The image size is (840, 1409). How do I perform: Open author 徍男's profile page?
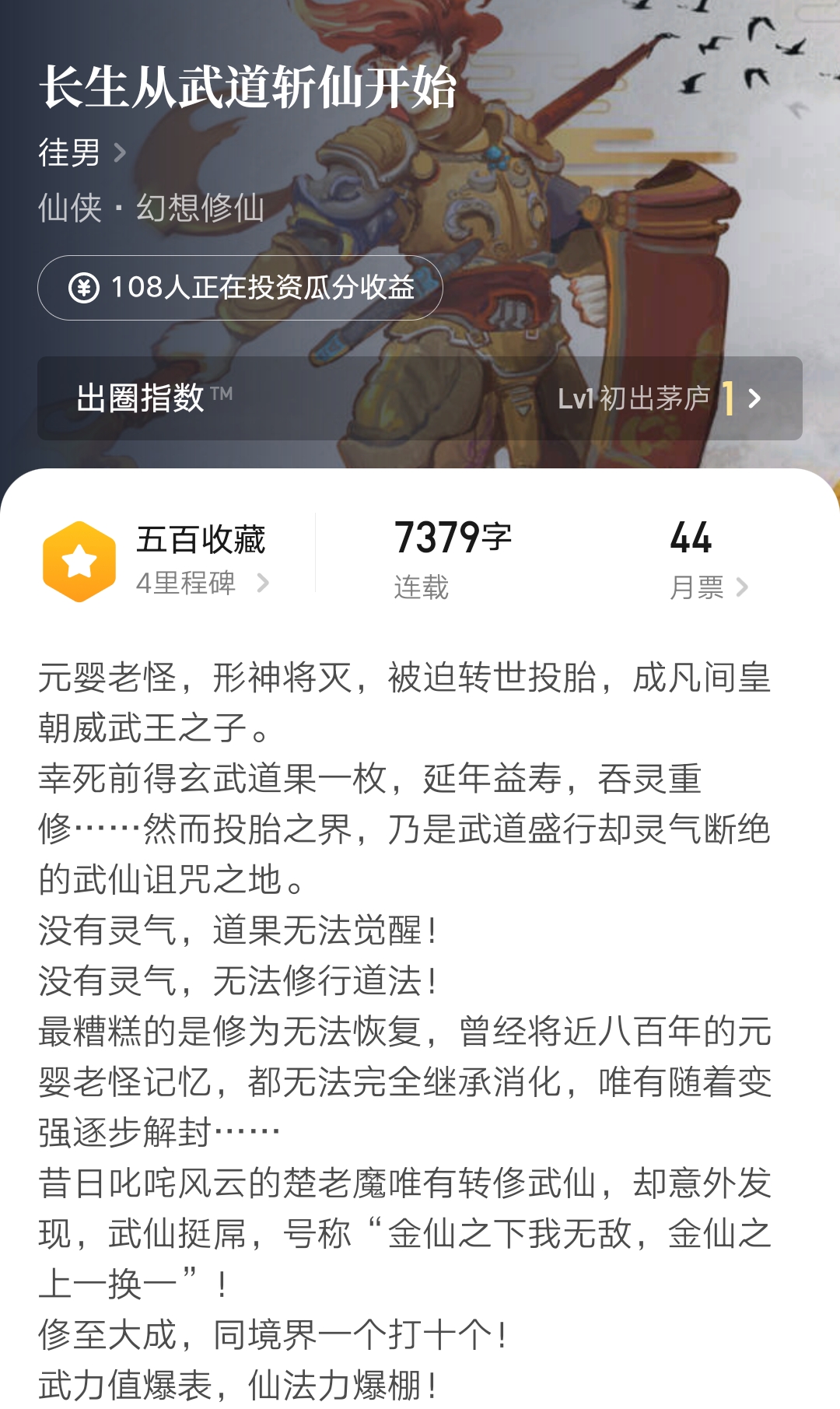(82, 152)
